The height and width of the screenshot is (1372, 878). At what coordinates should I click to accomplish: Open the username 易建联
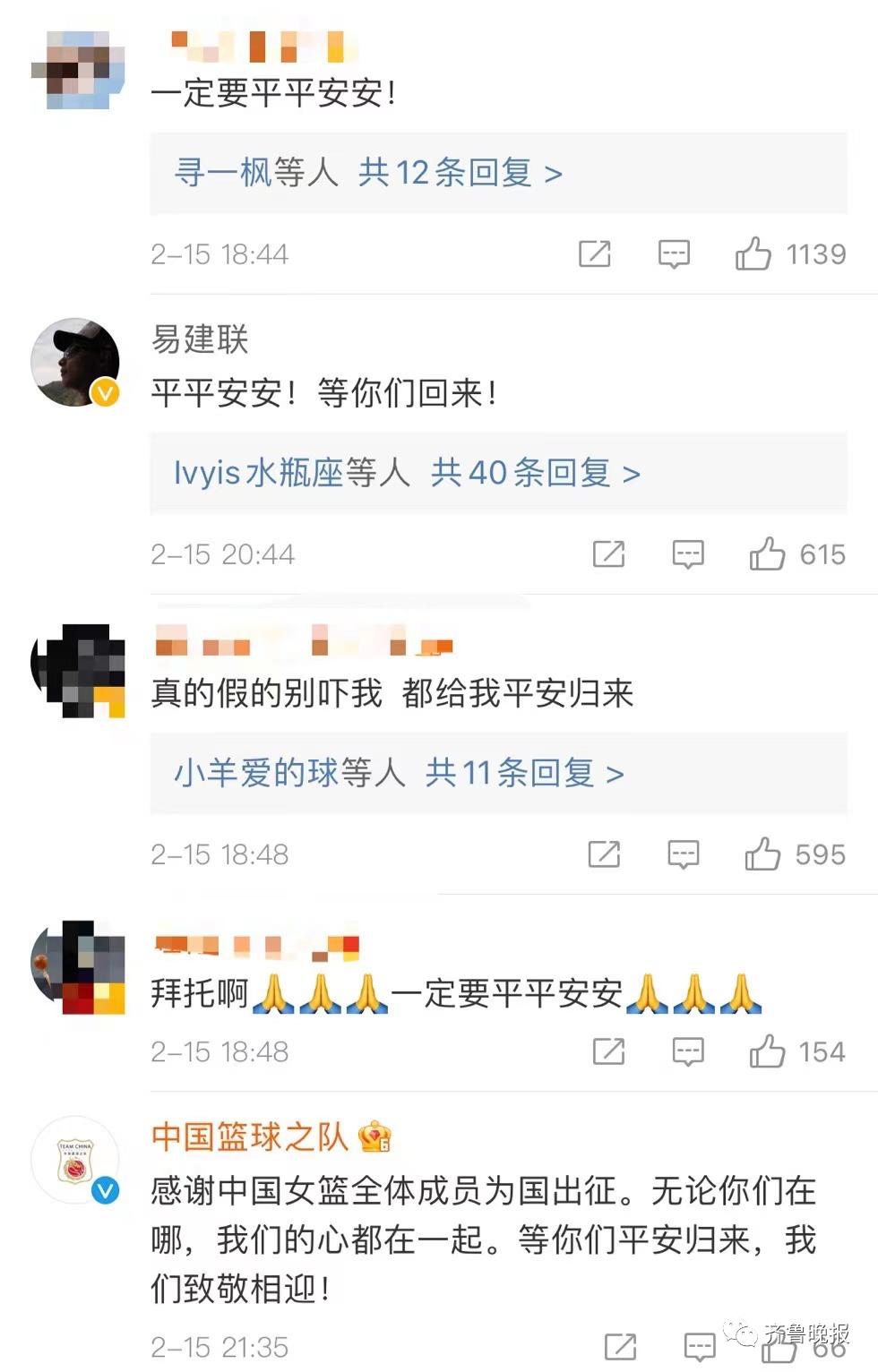[200, 339]
